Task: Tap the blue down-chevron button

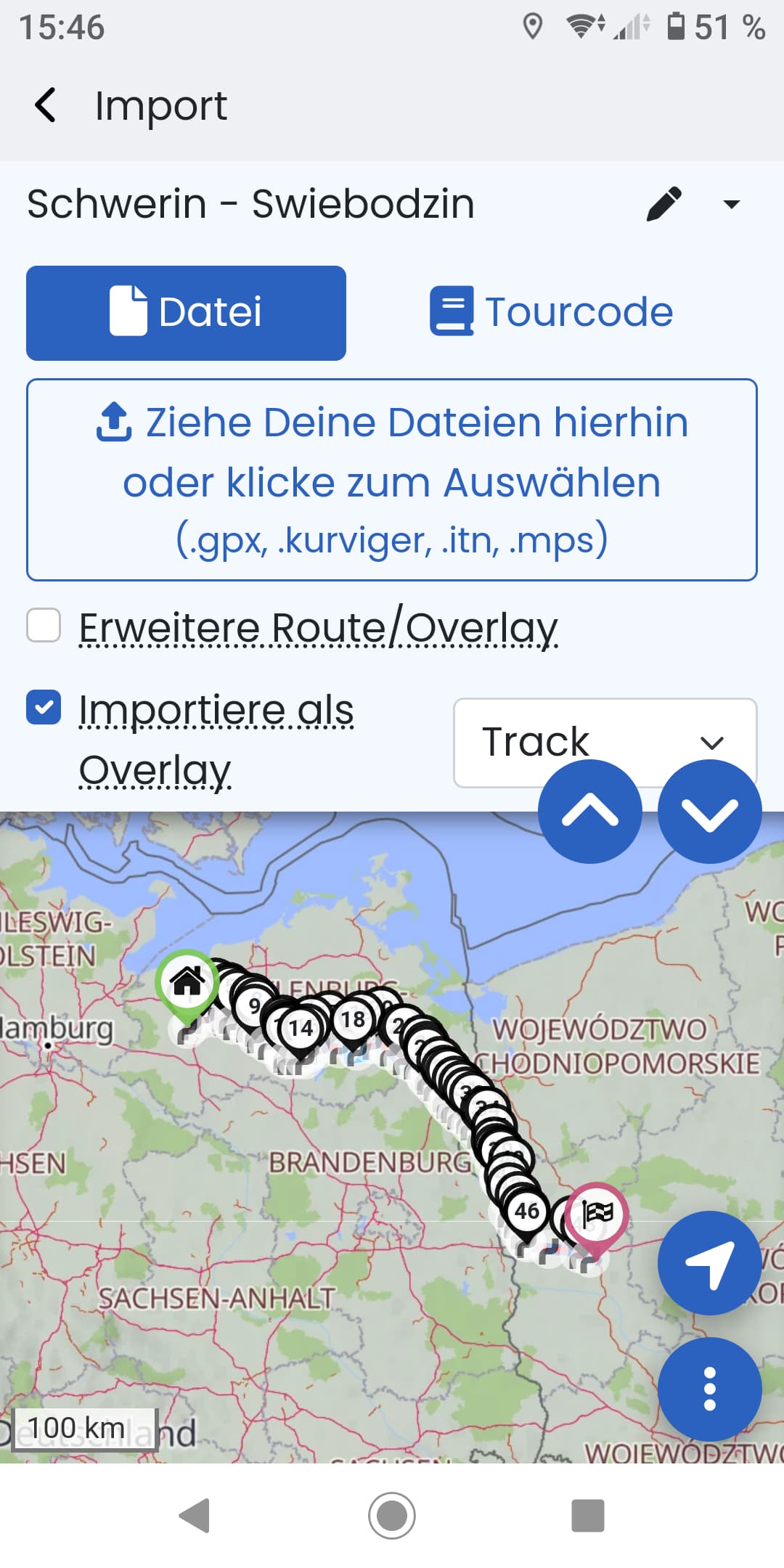Action: click(x=709, y=811)
